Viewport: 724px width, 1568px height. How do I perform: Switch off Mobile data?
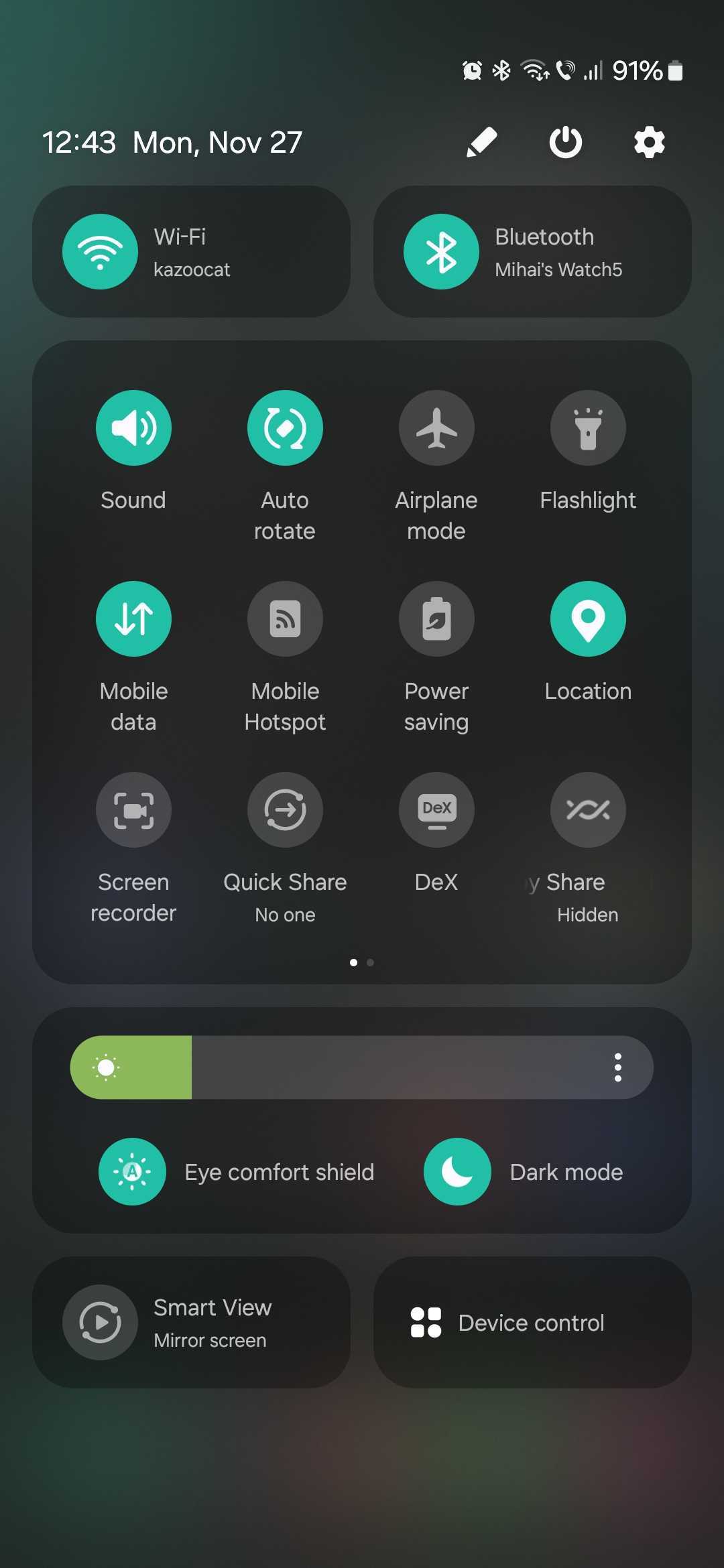point(133,619)
